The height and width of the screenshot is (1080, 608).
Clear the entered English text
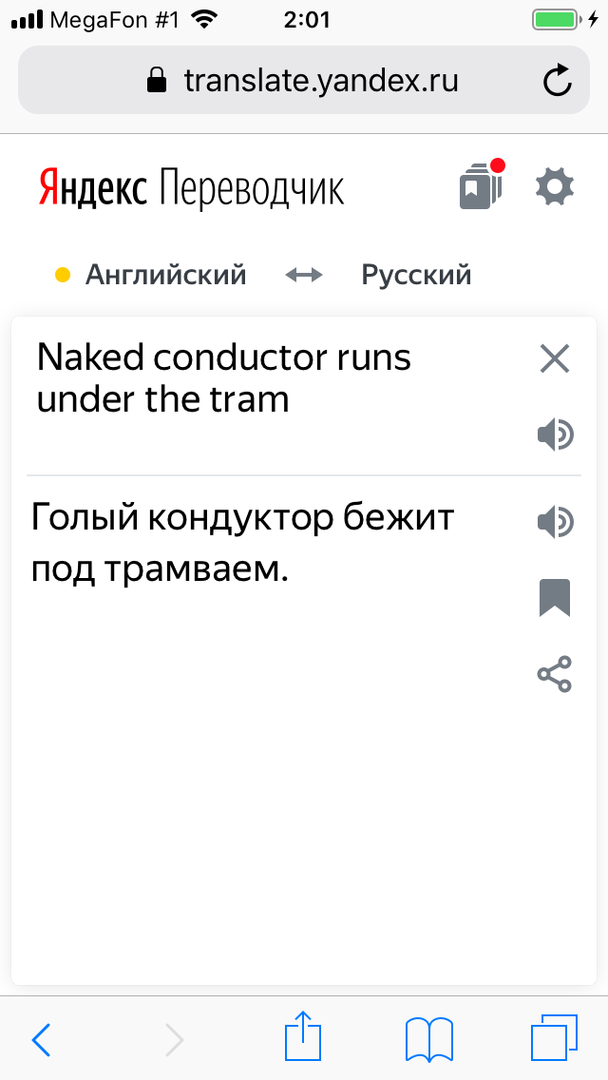(554, 358)
